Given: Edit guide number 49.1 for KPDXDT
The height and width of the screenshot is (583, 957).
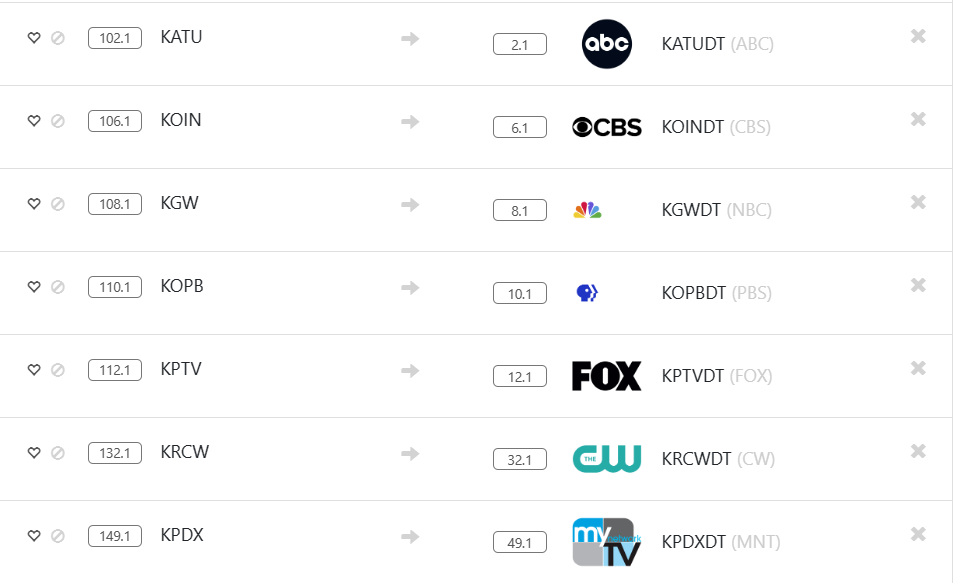Looking at the screenshot, I should 520,543.
